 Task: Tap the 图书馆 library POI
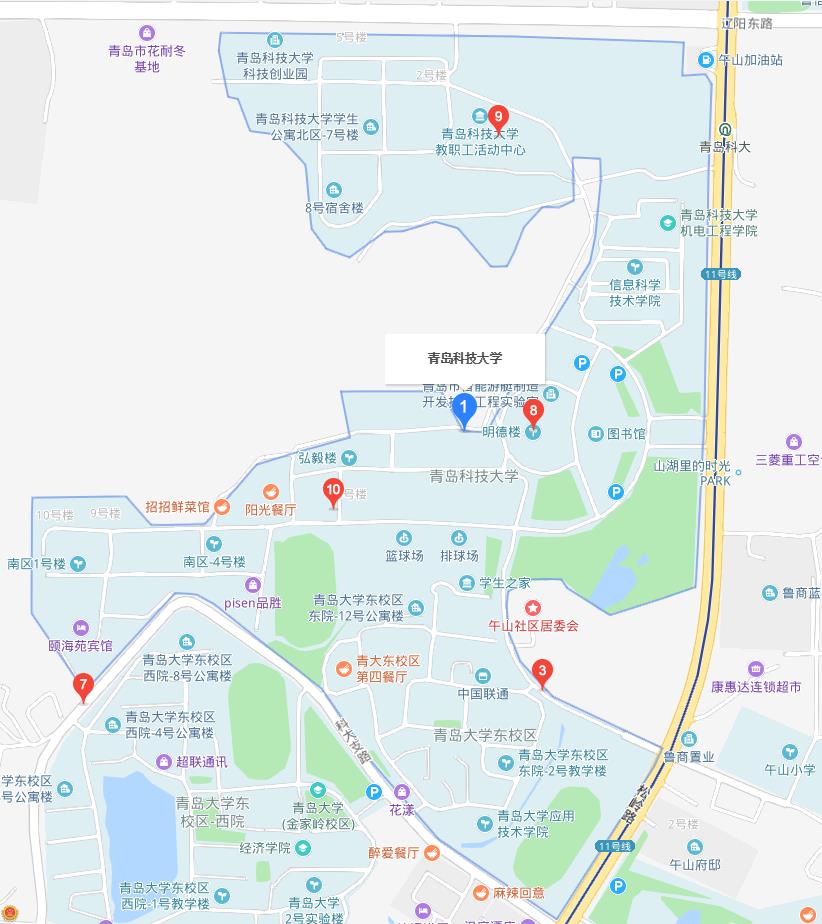point(596,434)
